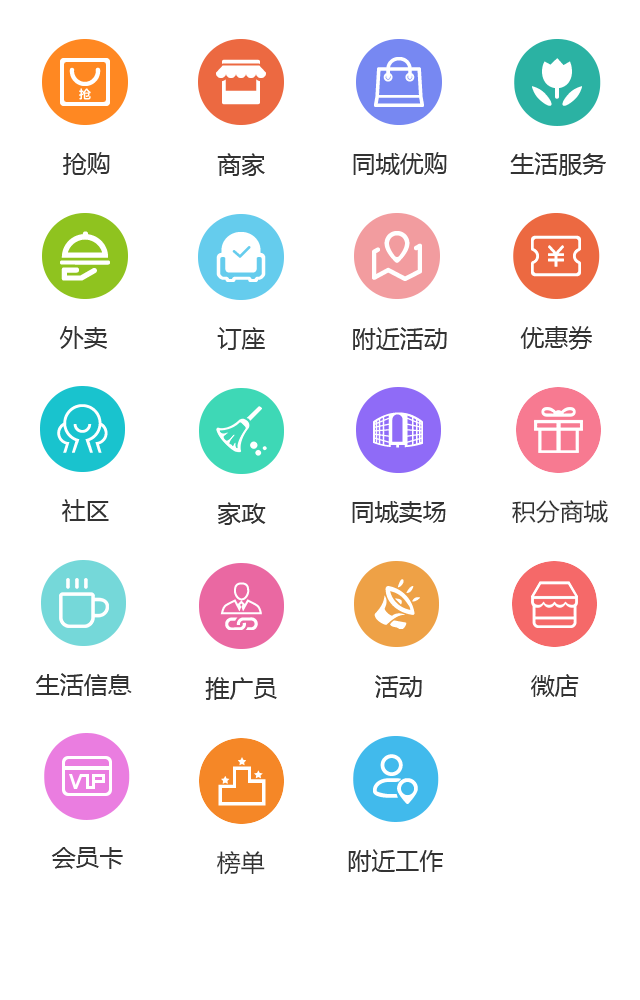Open the 推广员 promoter section
This screenshot has width=640, height=1000.
point(241,606)
